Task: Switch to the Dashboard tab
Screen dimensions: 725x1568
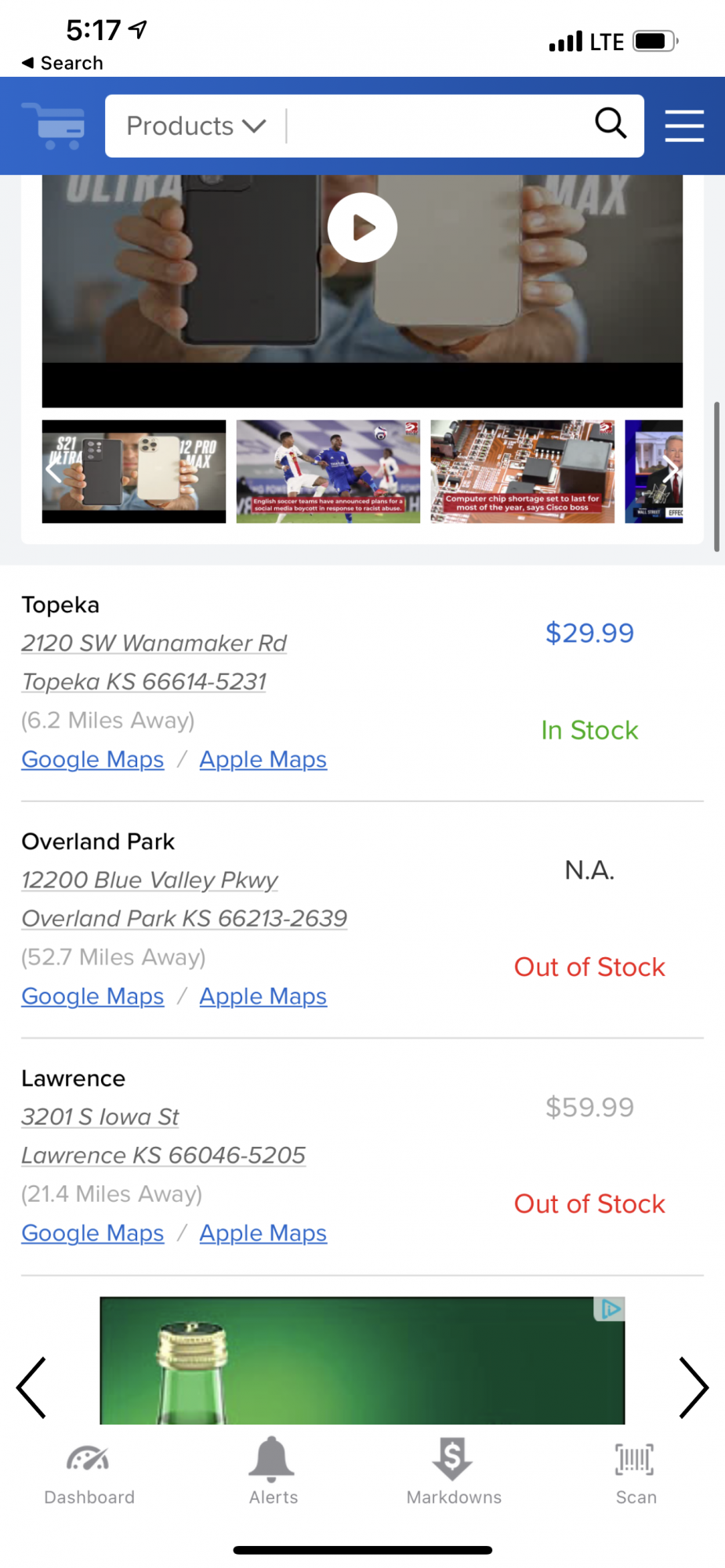Action: 89,1474
